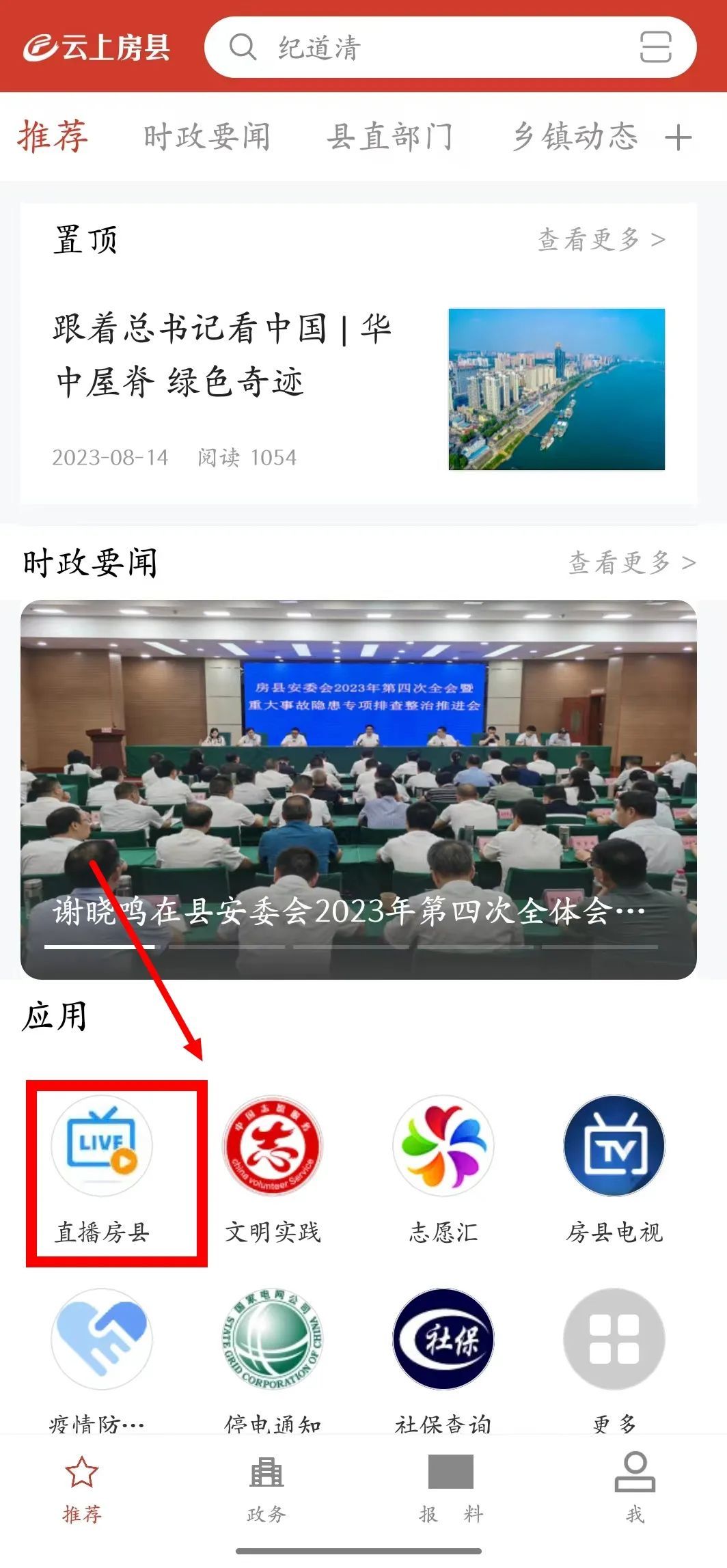Image resolution: width=727 pixels, height=1568 pixels.
Task: Add more channels with the plus icon
Action: coord(678,137)
